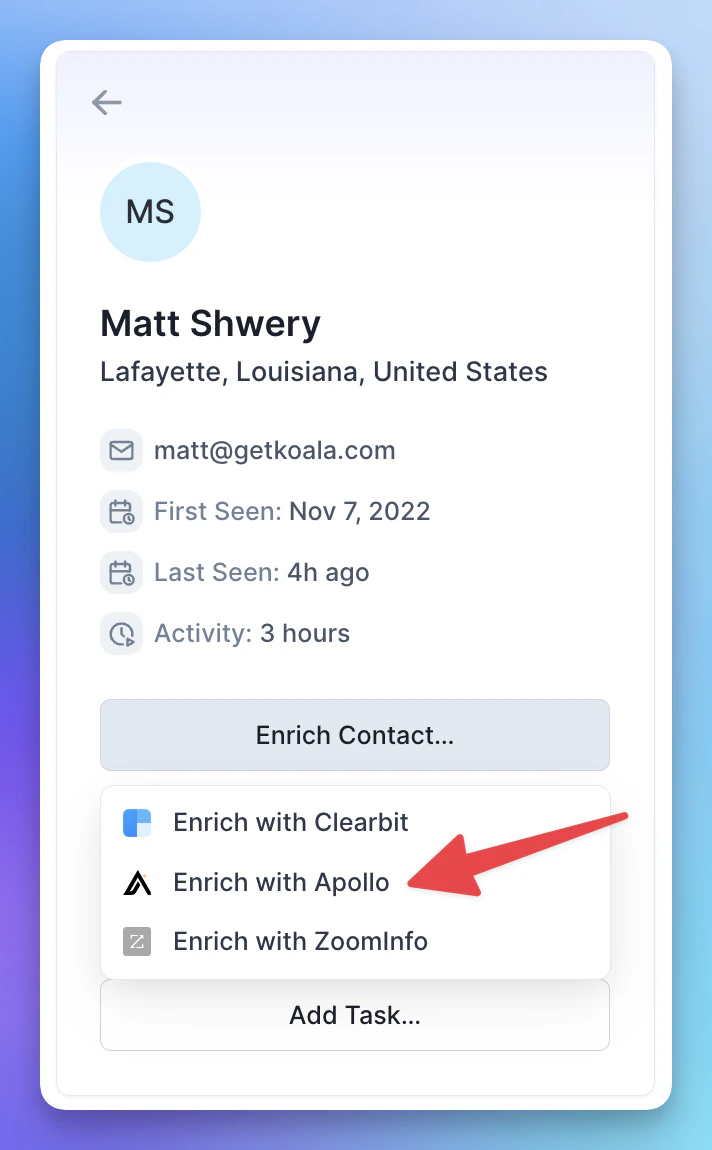
Task: Go back using the arrow icon
Action: [106, 102]
